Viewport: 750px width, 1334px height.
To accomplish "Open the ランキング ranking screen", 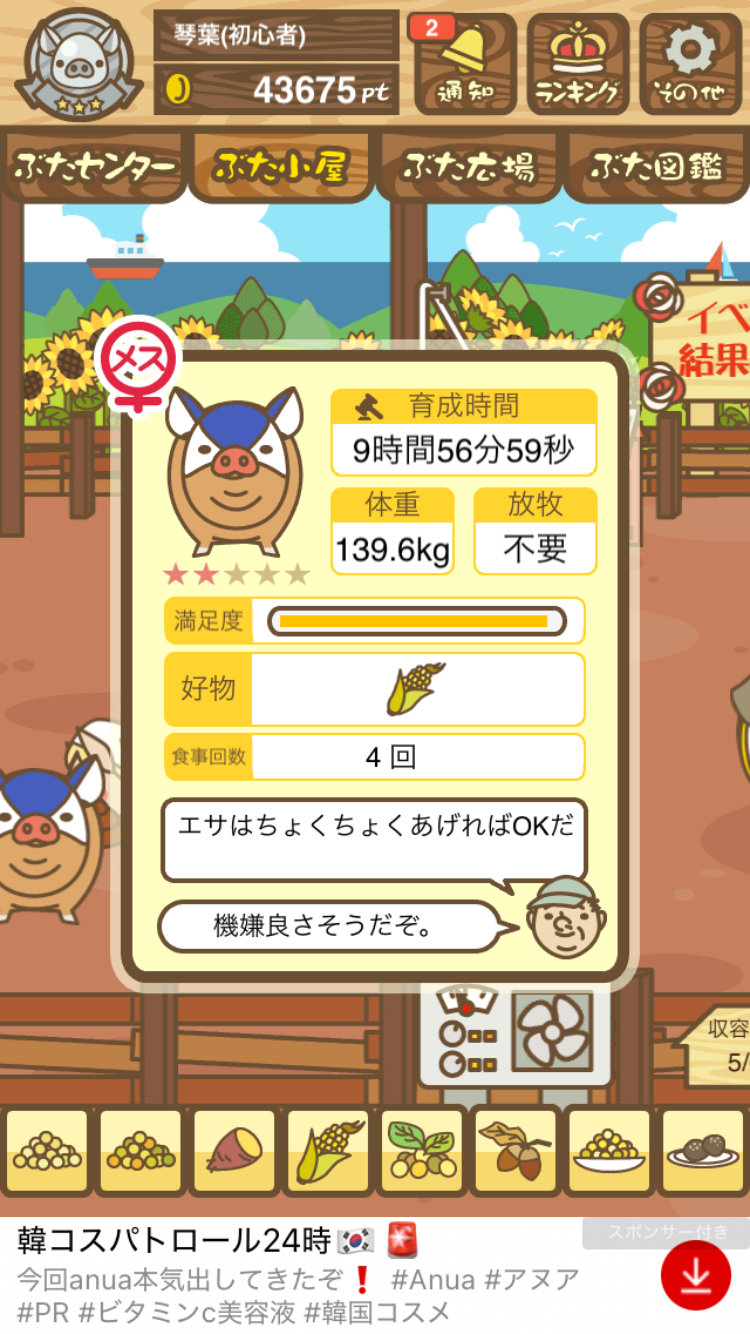I will (577, 63).
